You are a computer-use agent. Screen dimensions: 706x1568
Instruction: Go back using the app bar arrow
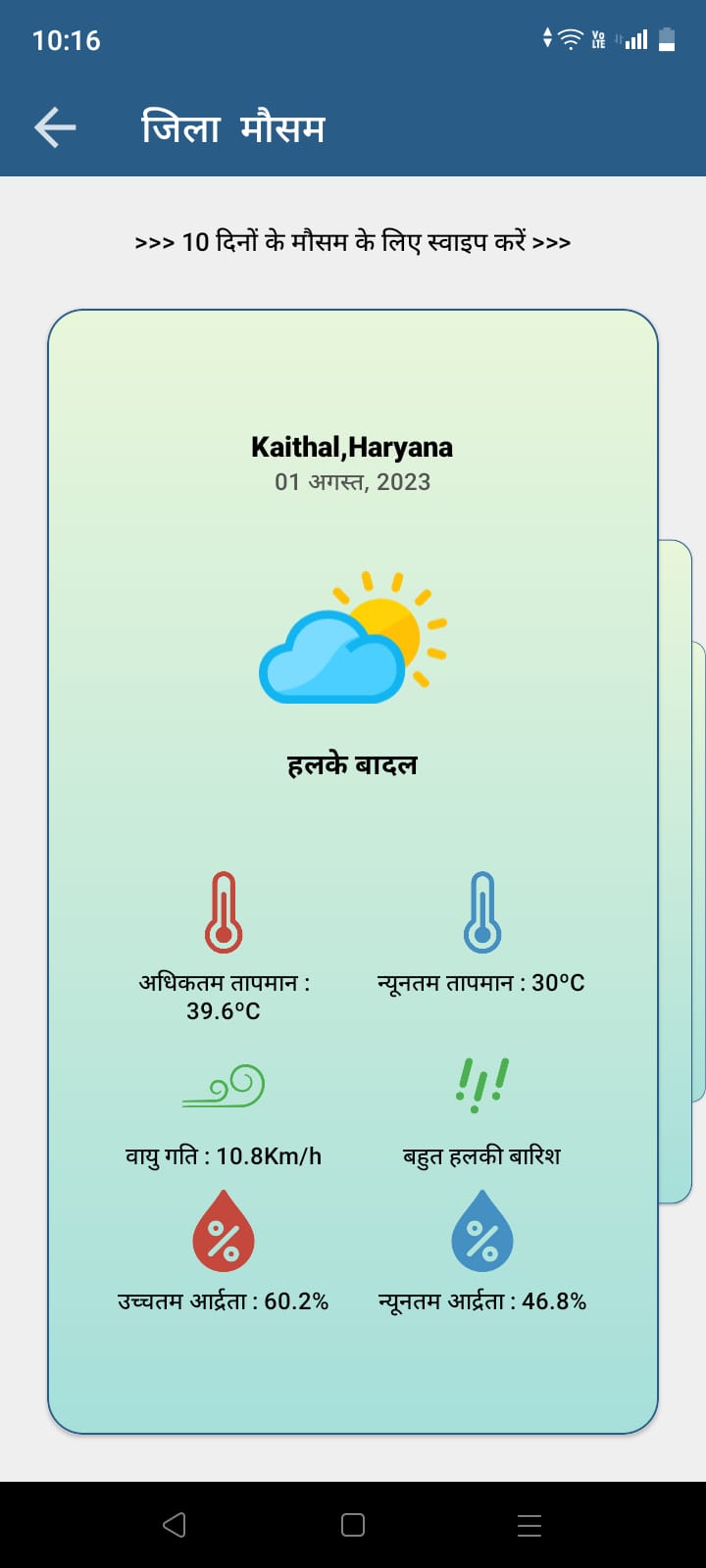(55, 128)
